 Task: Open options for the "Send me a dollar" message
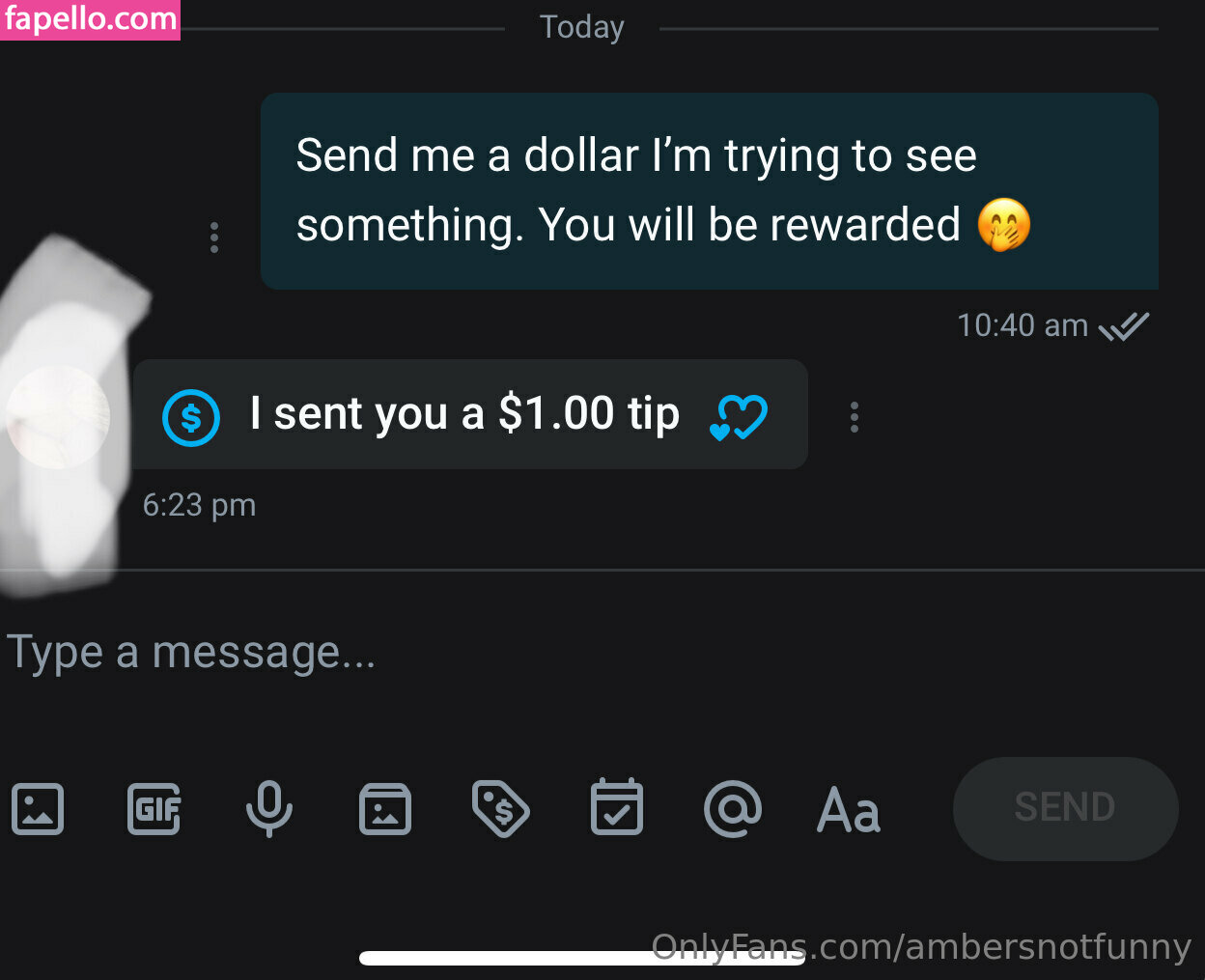[x=214, y=238]
